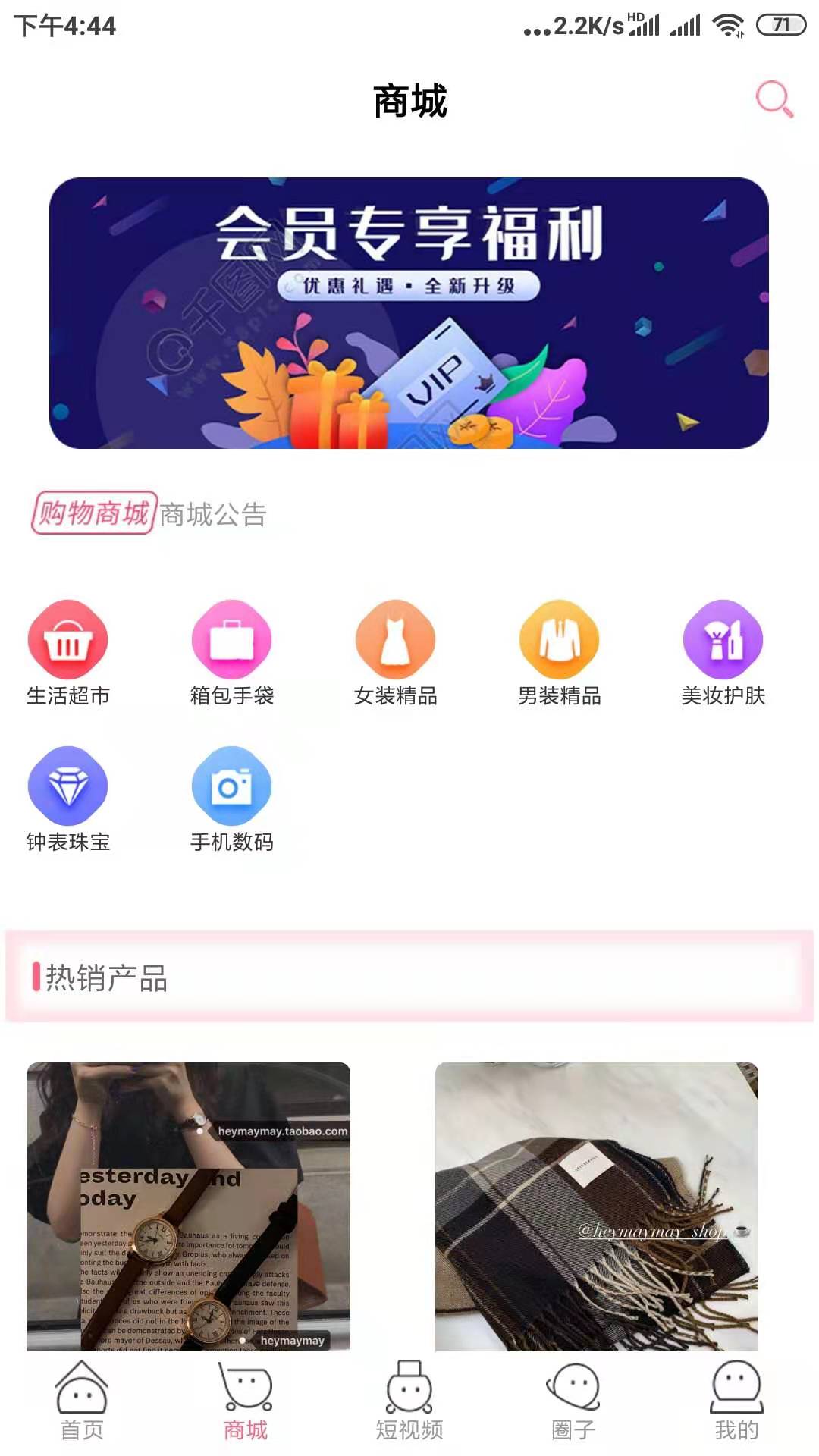Open the VIP member benefits banner

tap(409, 313)
